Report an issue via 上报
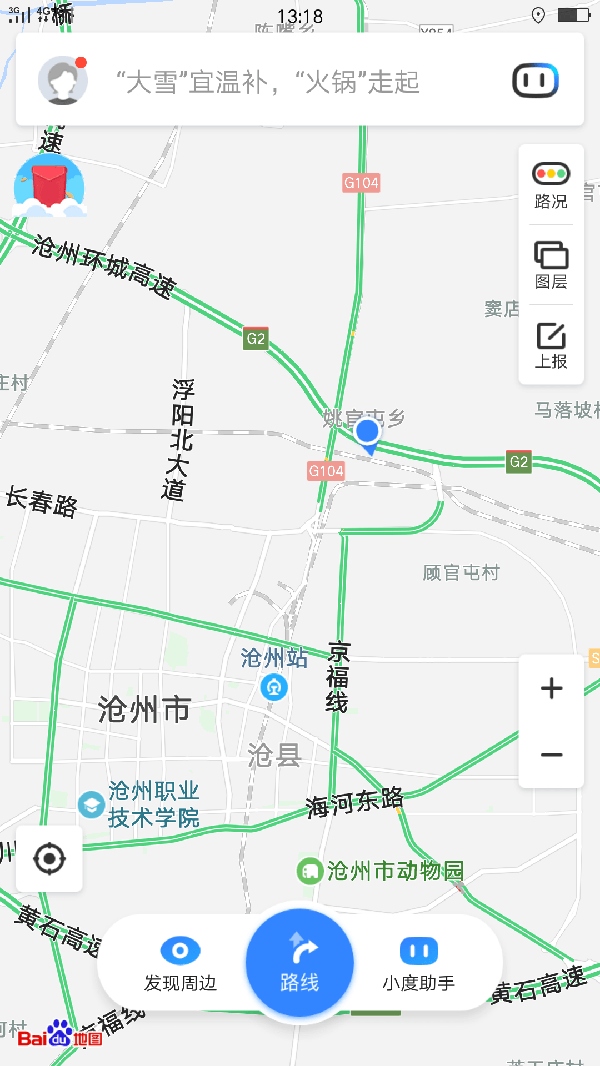The width and height of the screenshot is (600, 1066). 551,345
